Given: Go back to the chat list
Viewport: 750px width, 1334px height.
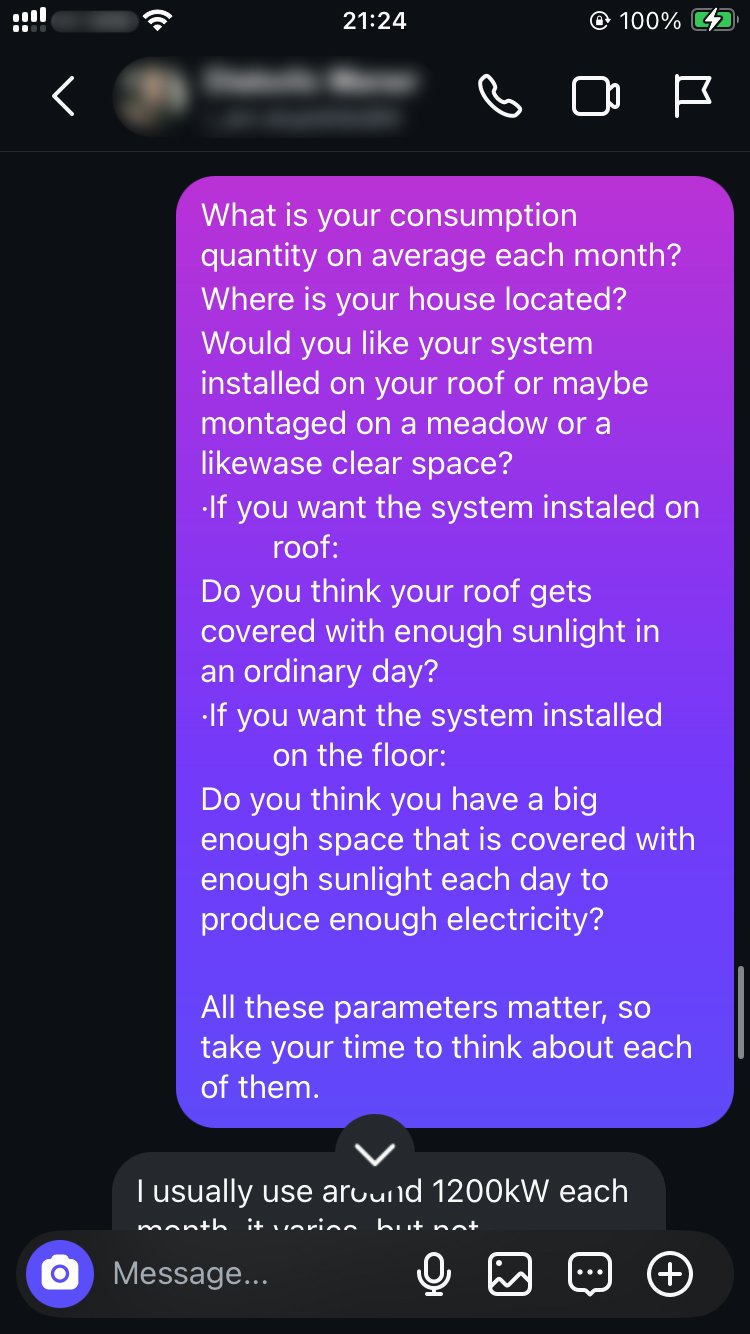Looking at the screenshot, I should (63, 97).
